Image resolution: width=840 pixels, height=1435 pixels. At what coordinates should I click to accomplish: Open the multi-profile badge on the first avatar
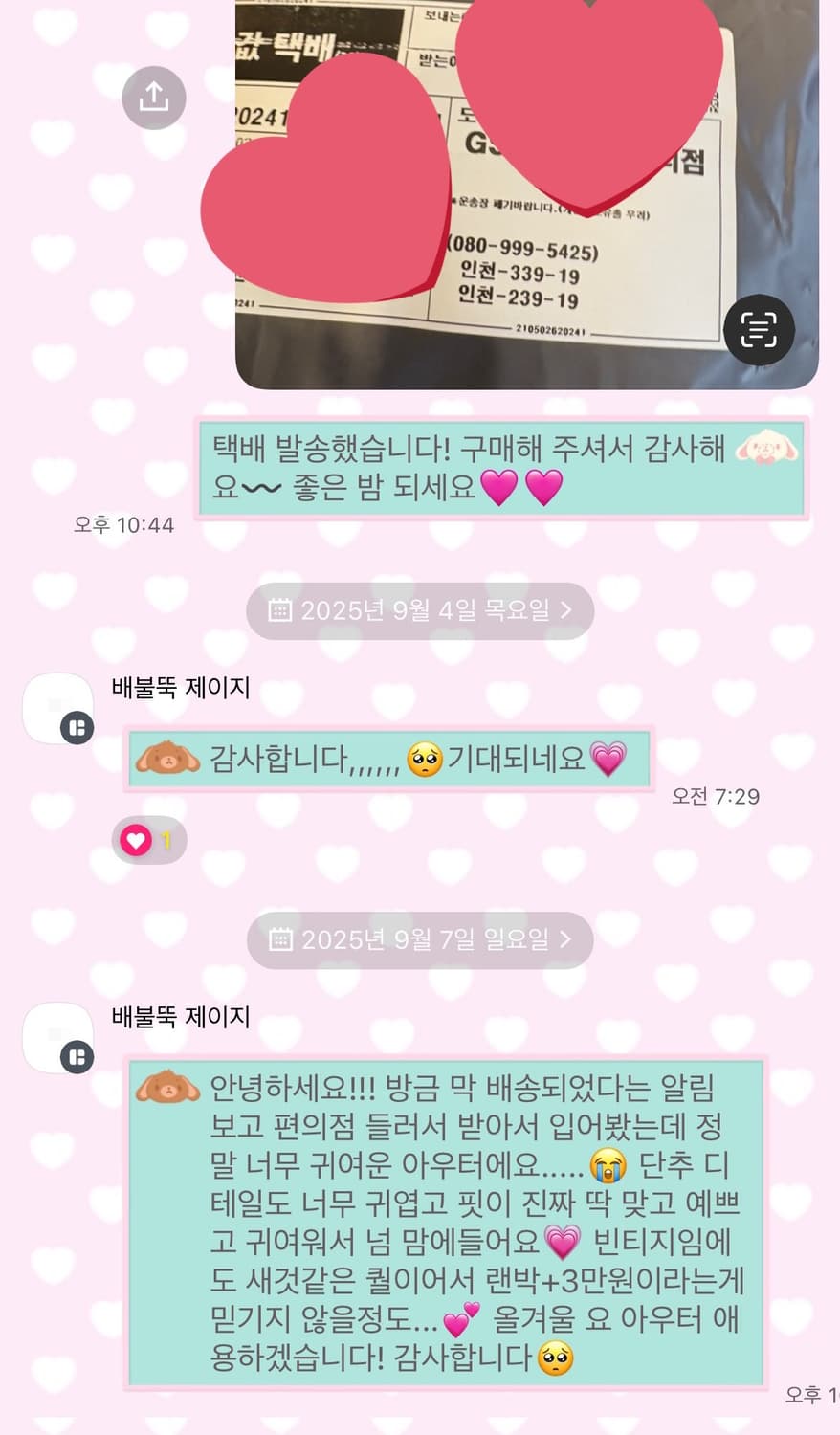[77, 728]
